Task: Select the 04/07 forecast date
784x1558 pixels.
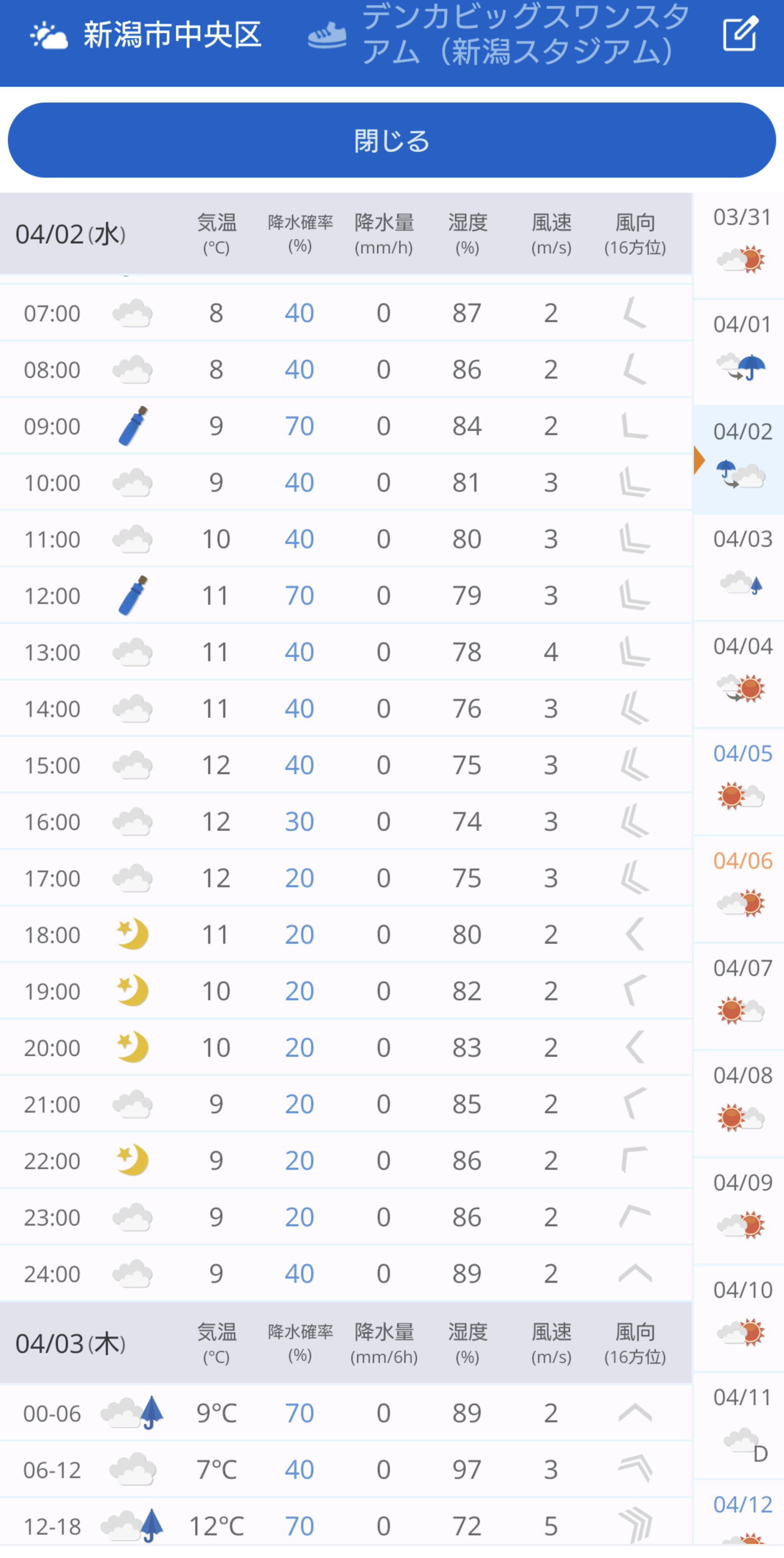Action: 739,996
